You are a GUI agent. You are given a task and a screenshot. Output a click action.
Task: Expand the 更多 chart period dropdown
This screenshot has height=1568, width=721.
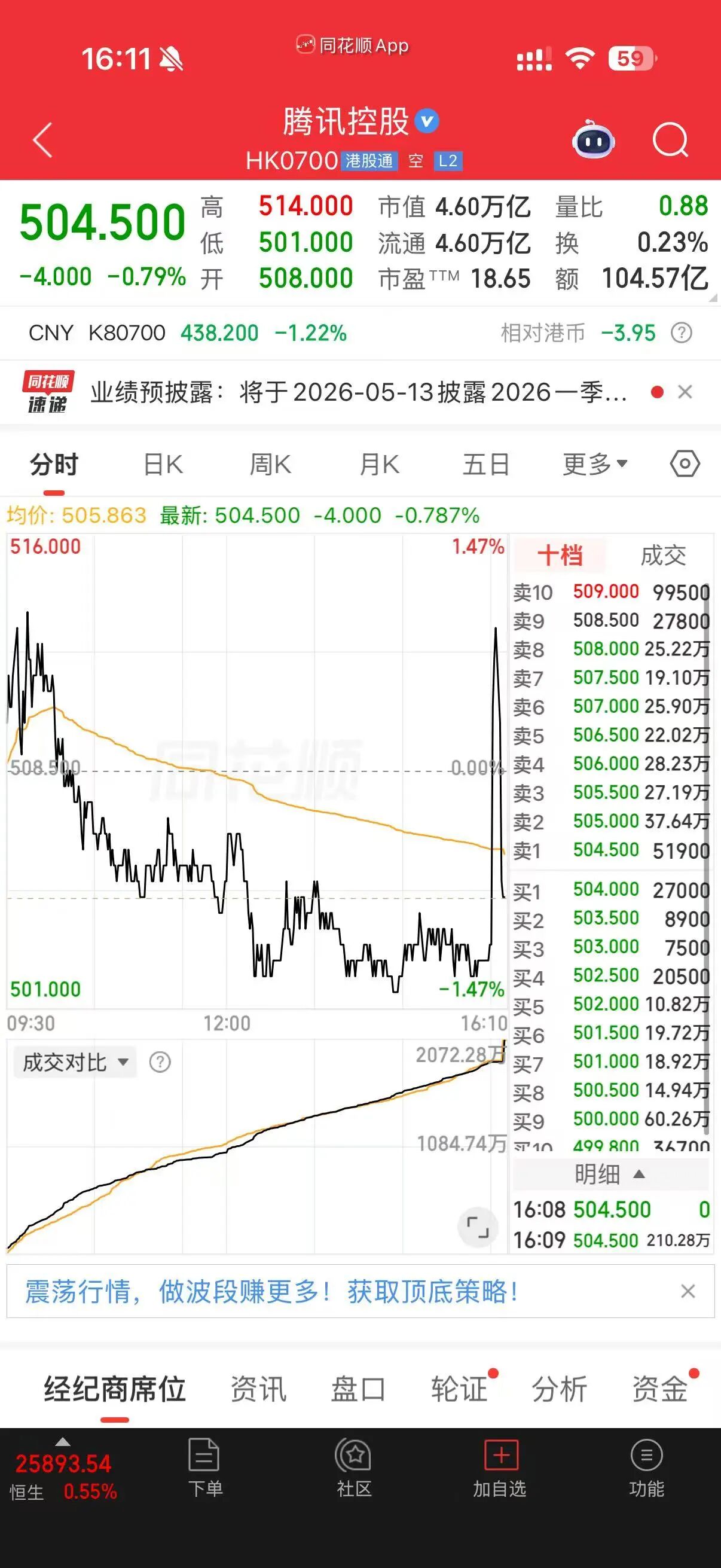click(x=594, y=465)
